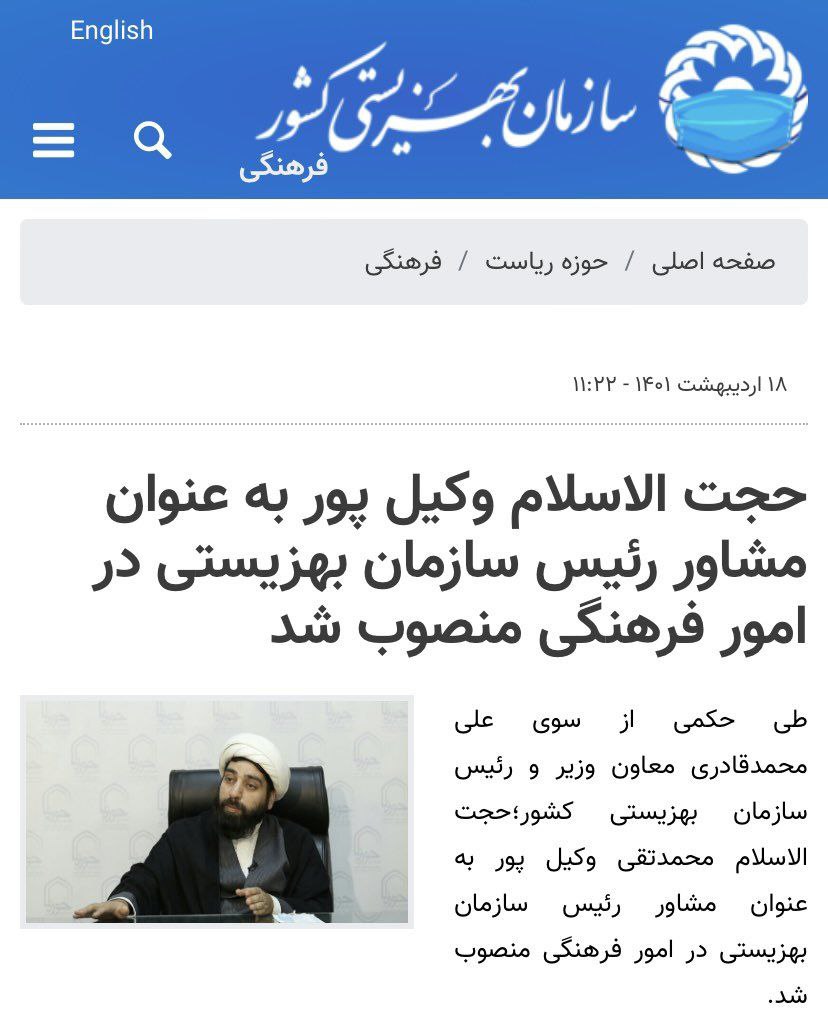Open فرهنگی breadcrumb link

tap(403, 262)
